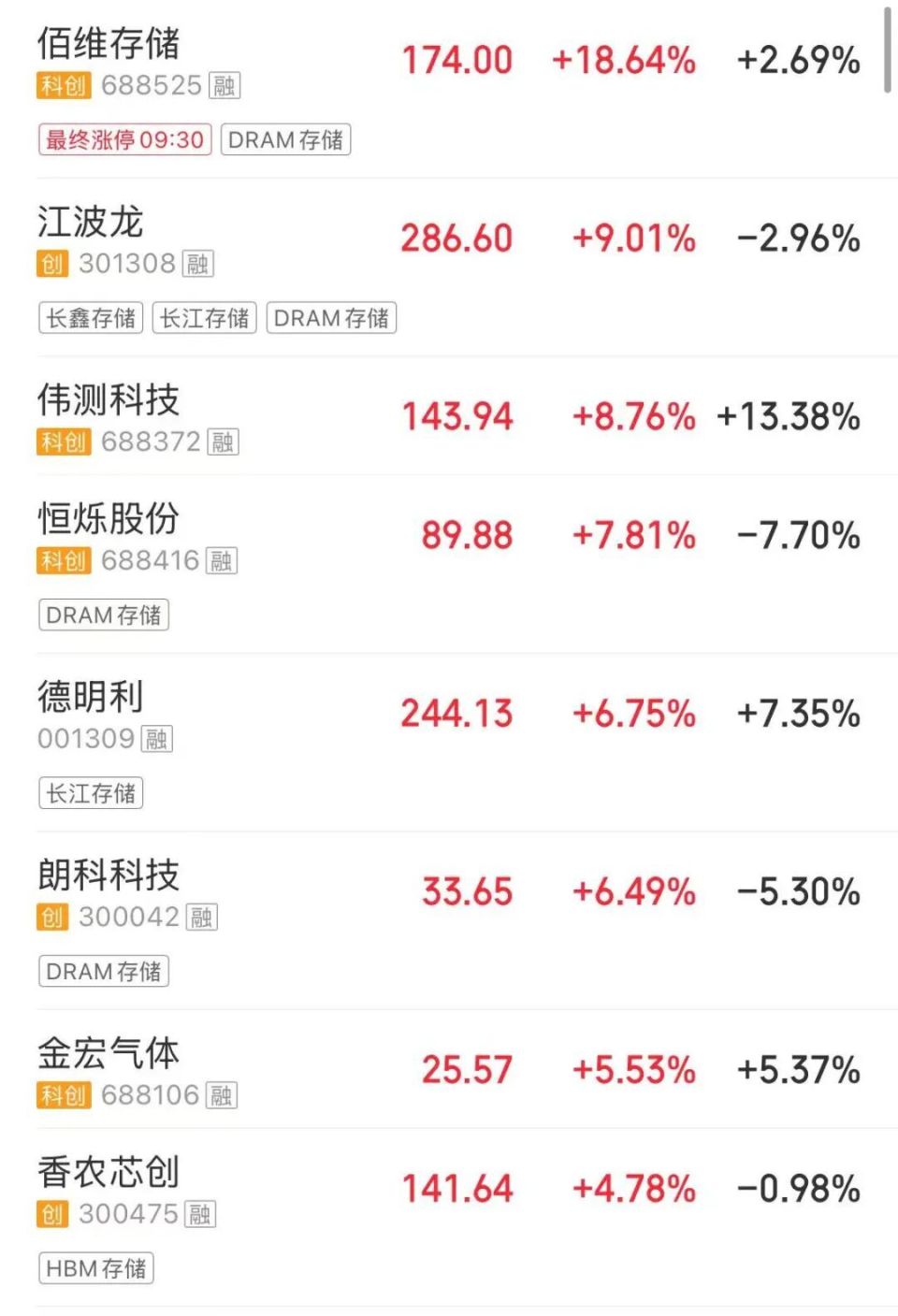Click the 融 badge next to 001309

(x=156, y=740)
